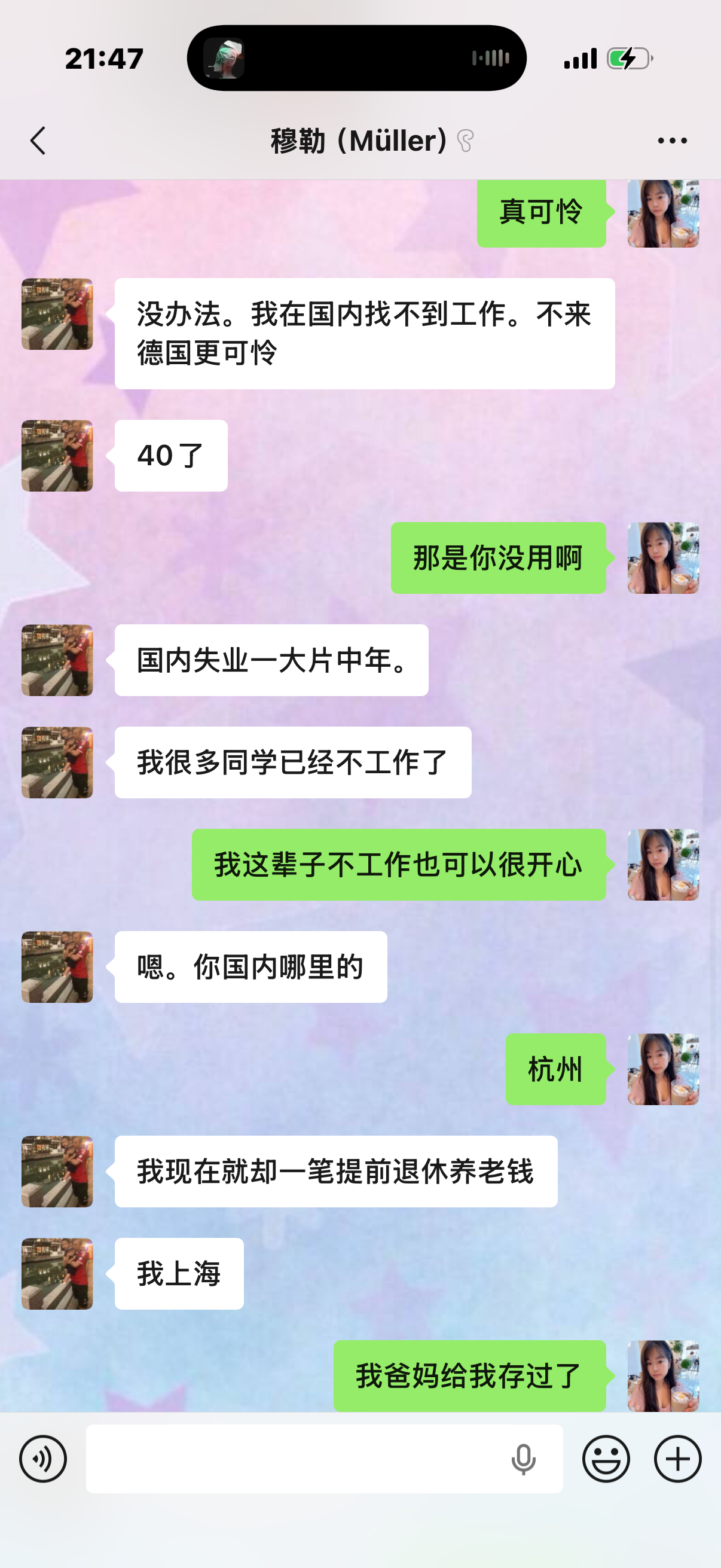721x1568 pixels.
Task: Open Müller's avatar beside the 40了 message
Action: point(57,456)
